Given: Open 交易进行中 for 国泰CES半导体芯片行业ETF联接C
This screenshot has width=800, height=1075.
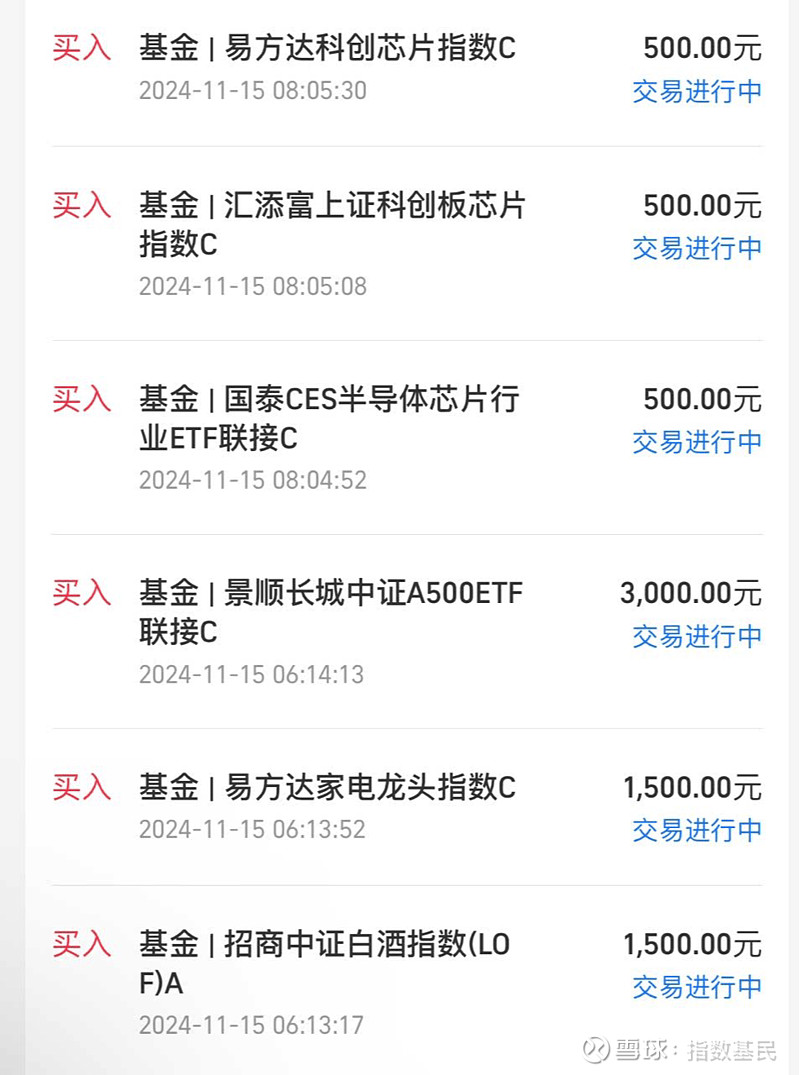Looking at the screenshot, I should click(x=696, y=442).
